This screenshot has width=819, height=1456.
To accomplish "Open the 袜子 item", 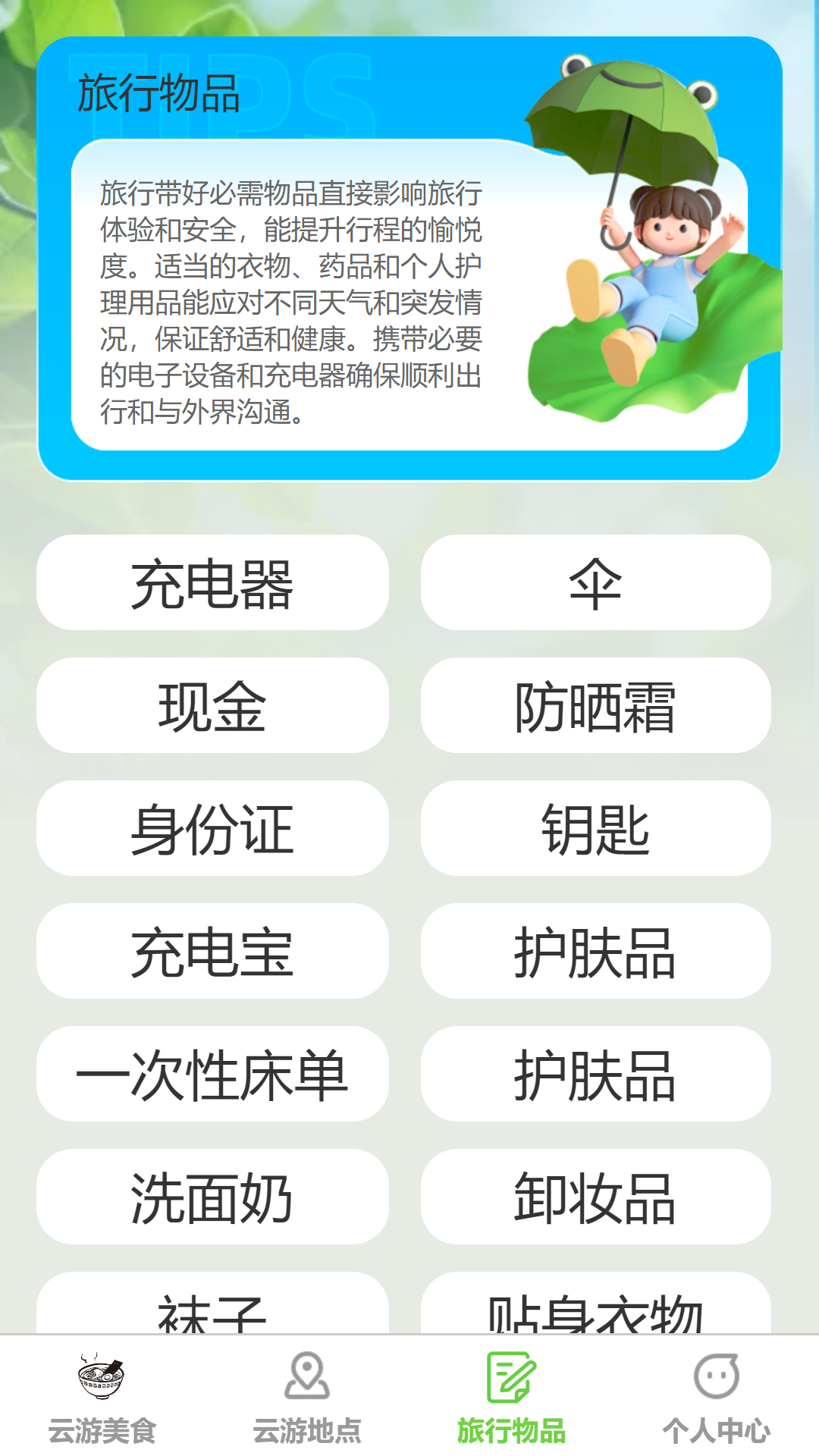I will (x=212, y=1306).
